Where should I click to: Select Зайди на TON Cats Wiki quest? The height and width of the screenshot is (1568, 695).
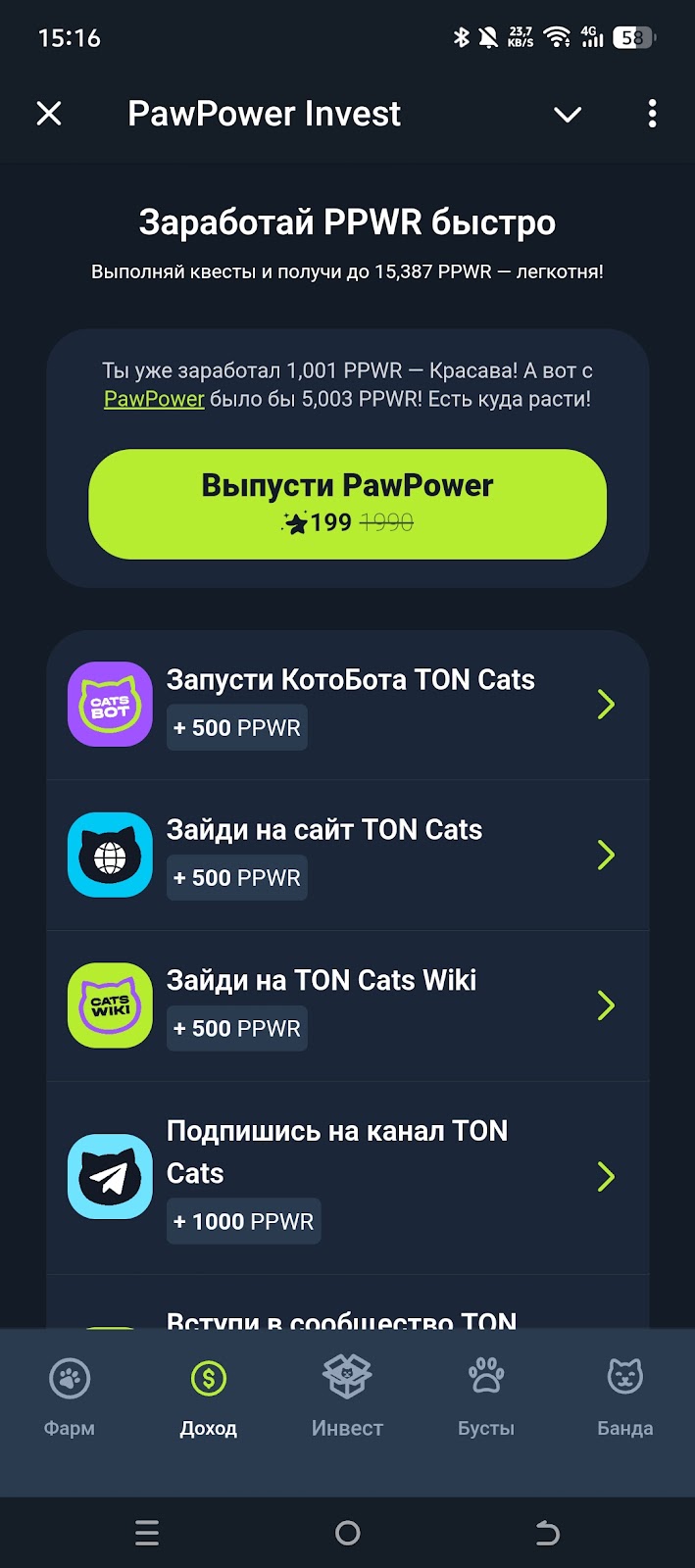(x=347, y=1004)
